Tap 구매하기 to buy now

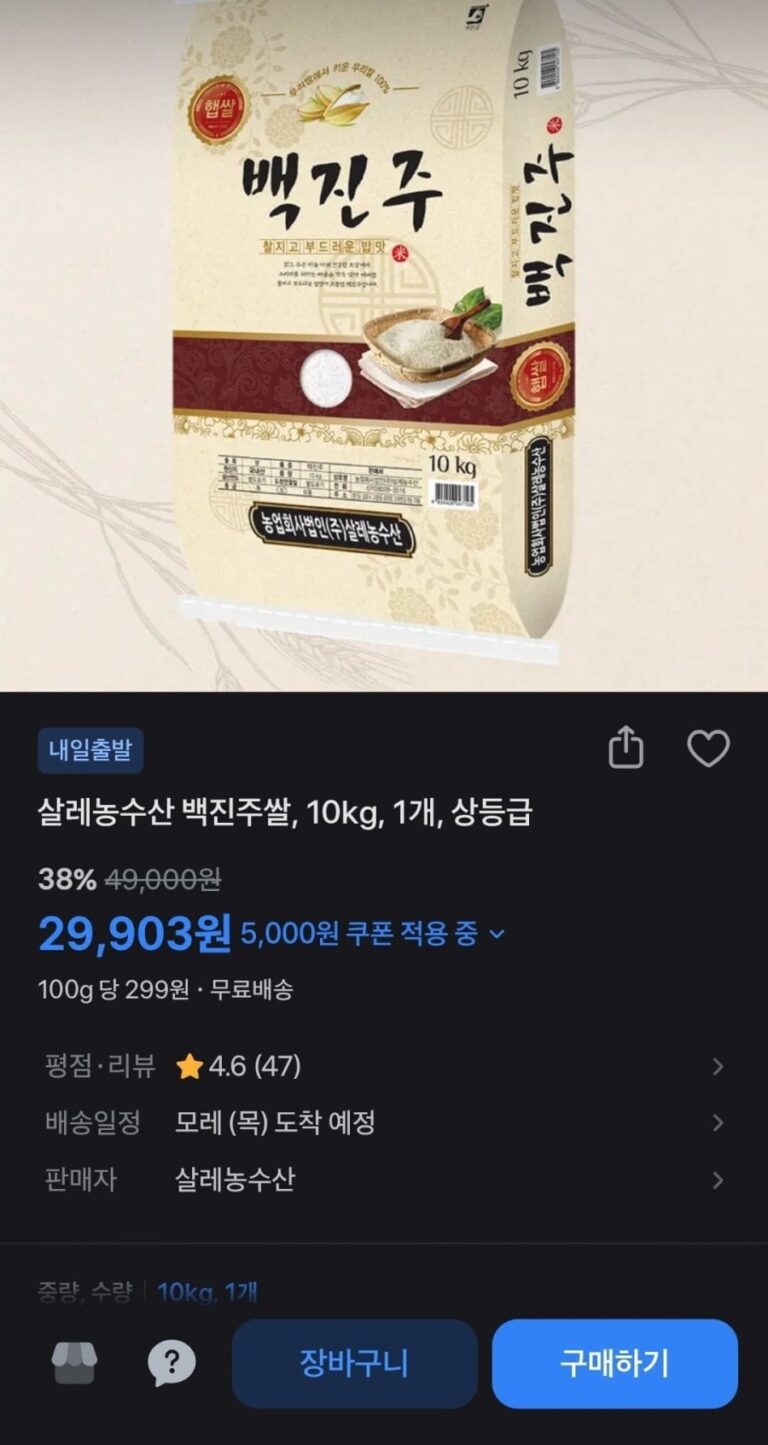pos(614,1363)
